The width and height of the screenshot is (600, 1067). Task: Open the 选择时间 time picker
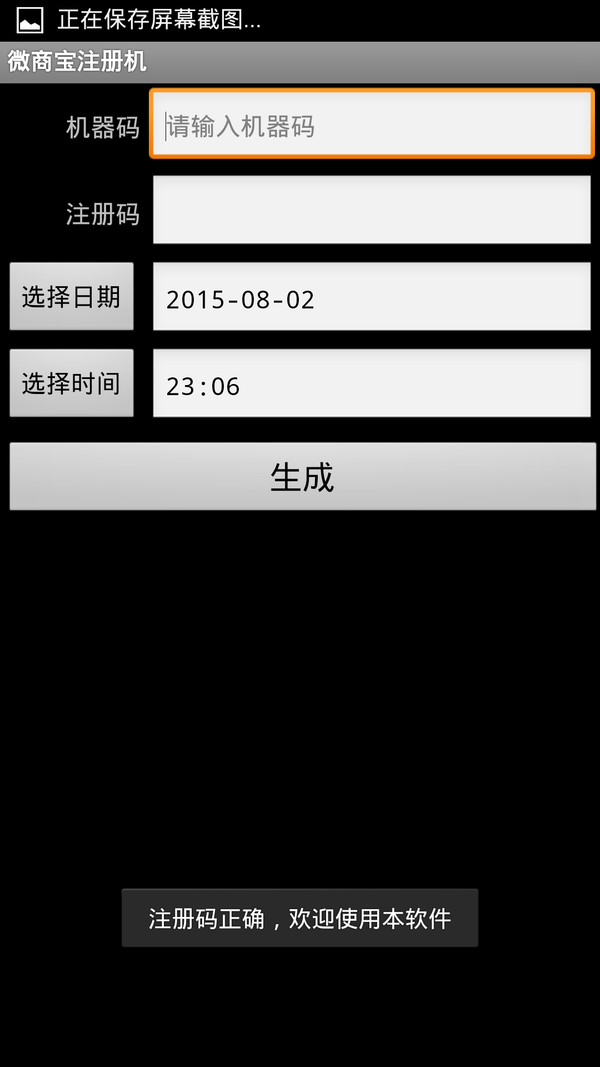pyautogui.click(x=71, y=382)
